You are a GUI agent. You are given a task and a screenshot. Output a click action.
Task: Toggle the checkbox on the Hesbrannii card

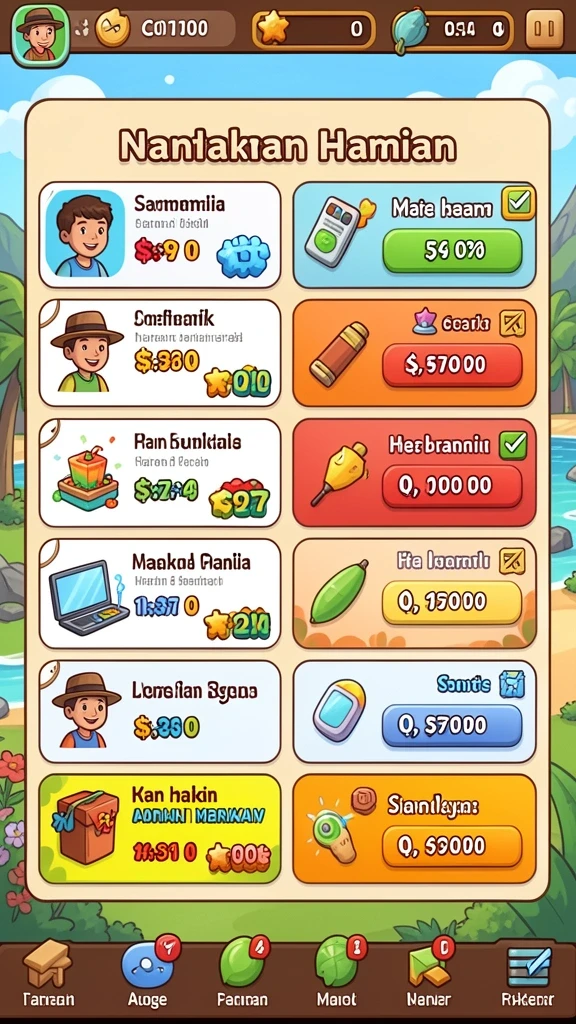[x=513, y=445]
